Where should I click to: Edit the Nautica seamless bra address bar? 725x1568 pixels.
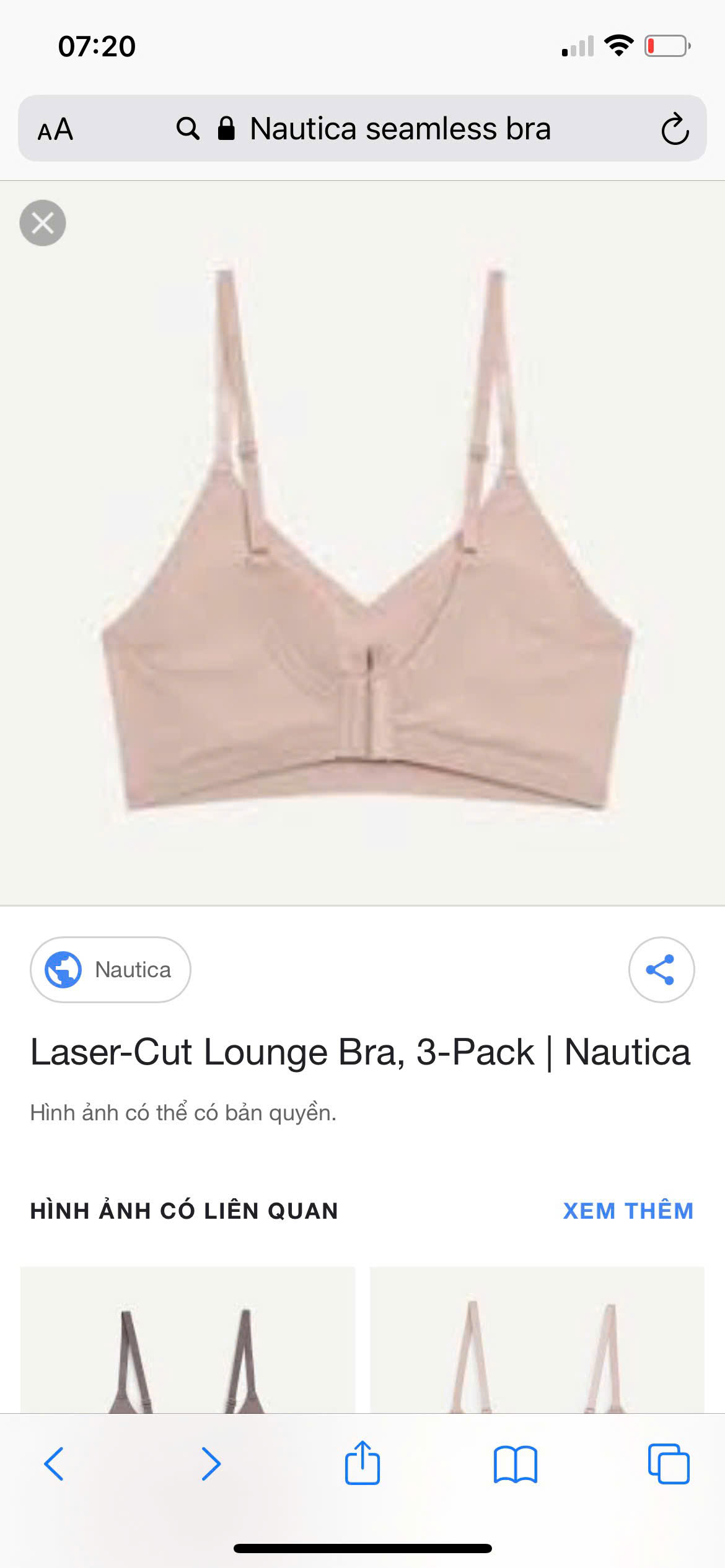pyautogui.click(x=400, y=129)
